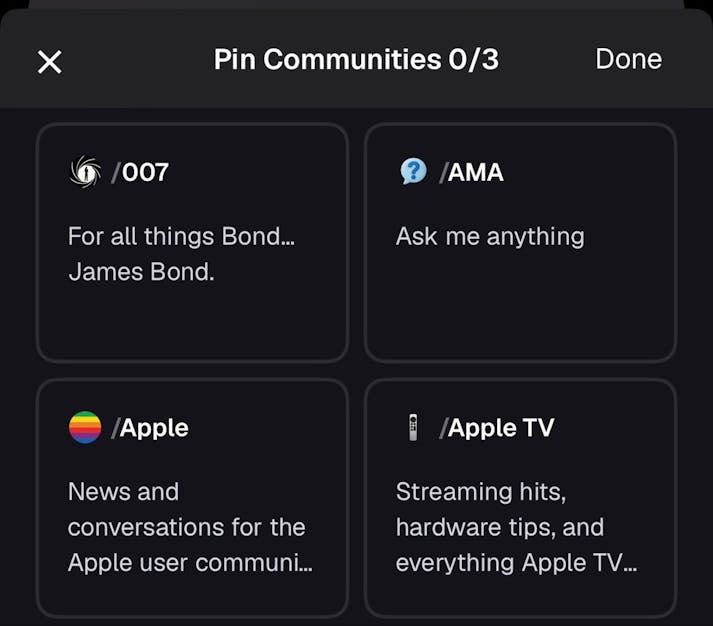
Task: Tap Done to confirm pinned communities
Action: click(628, 59)
